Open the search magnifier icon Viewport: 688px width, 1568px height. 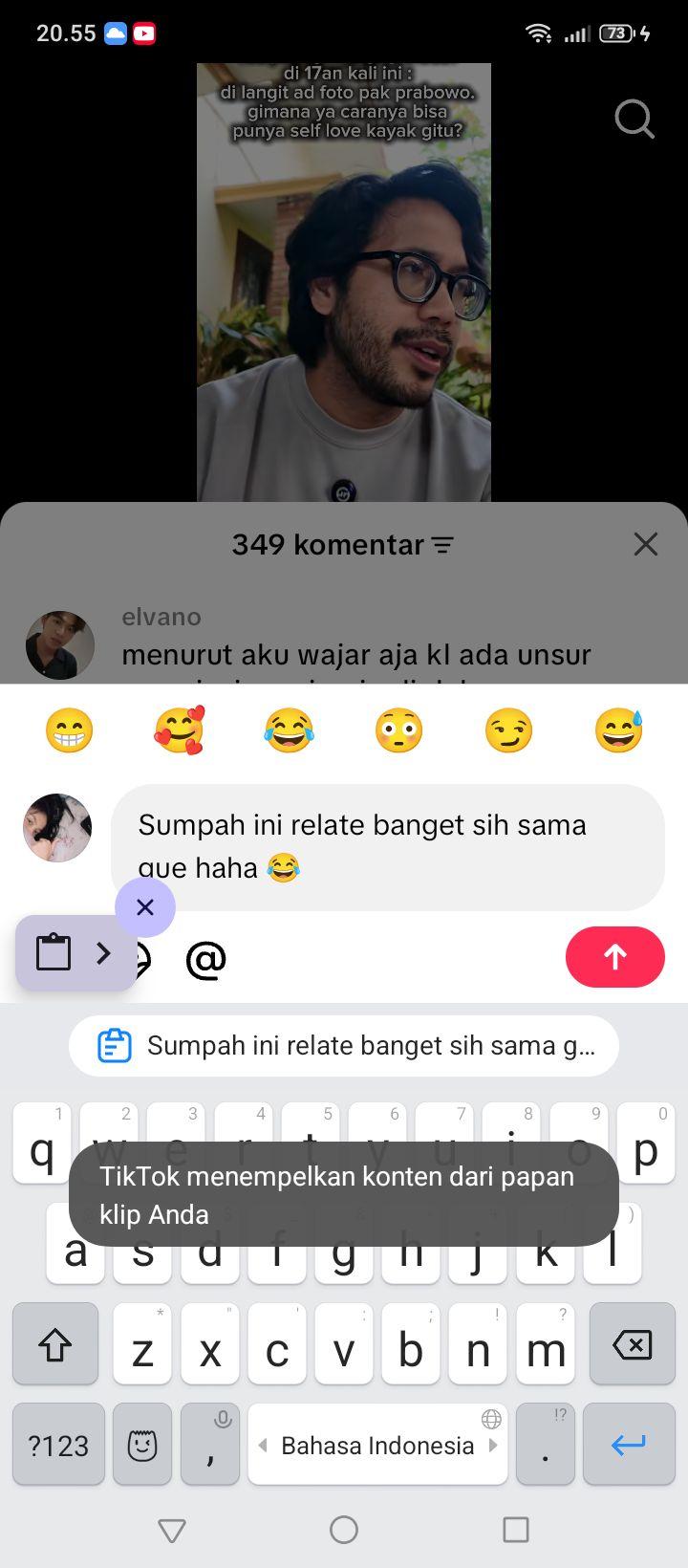pyautogui.click(x=634, y=120)
